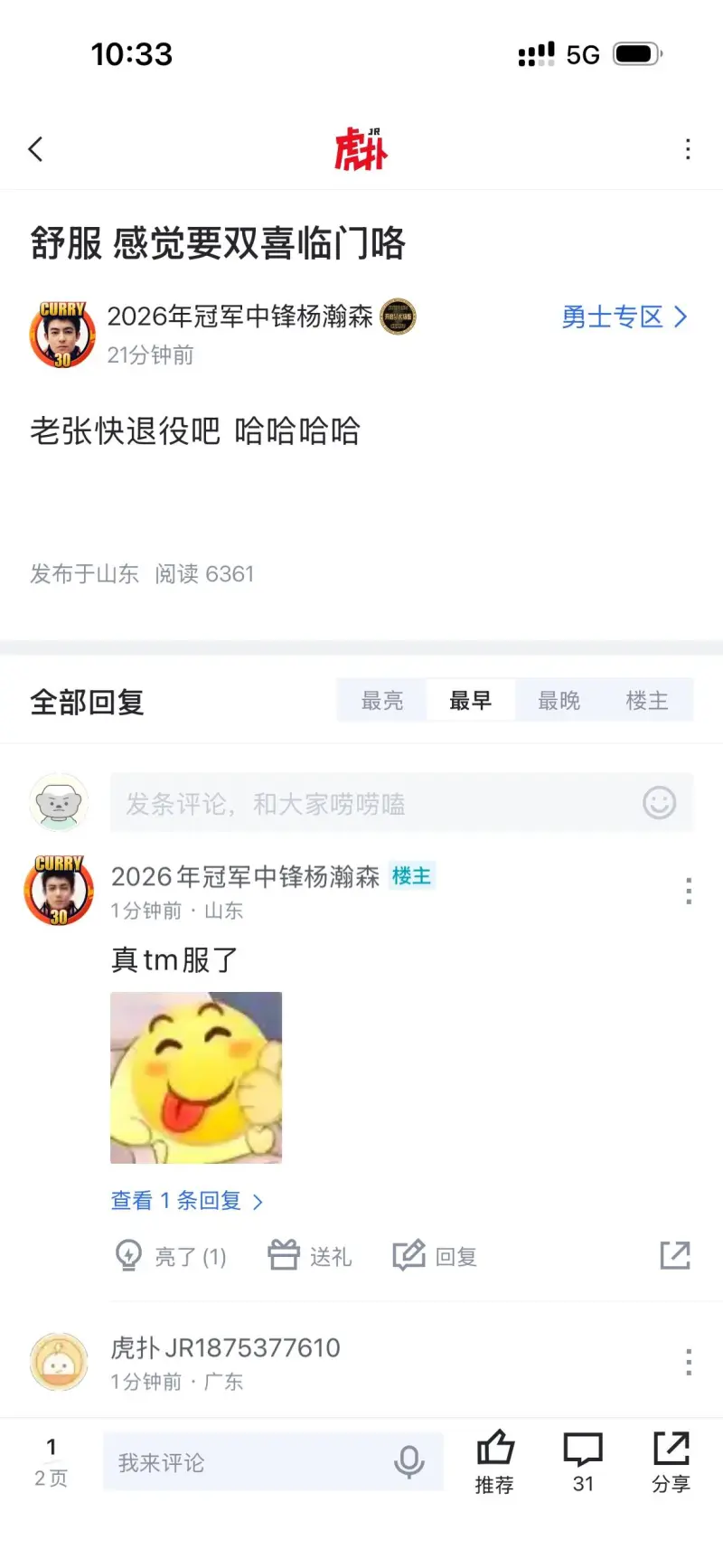The width and height of the screenshot is (723, 1568).
Task: Send a gift via 送礼
Action: click(x=310, y=1256)
